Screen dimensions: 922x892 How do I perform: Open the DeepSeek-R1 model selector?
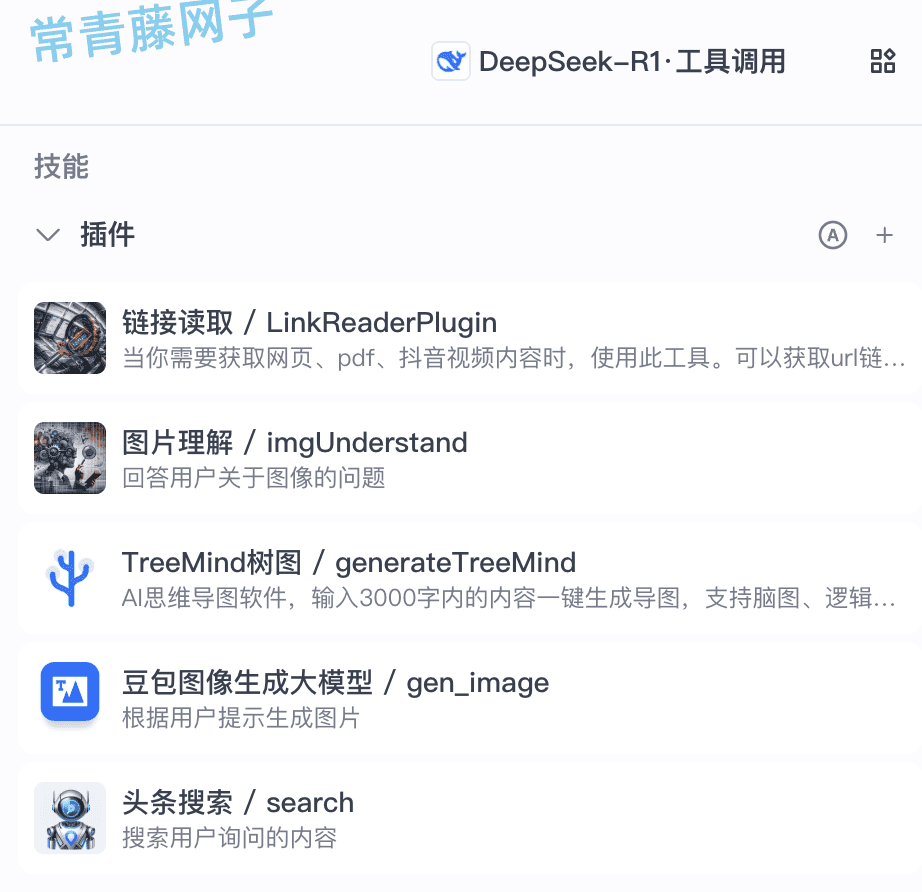(608, 62)
